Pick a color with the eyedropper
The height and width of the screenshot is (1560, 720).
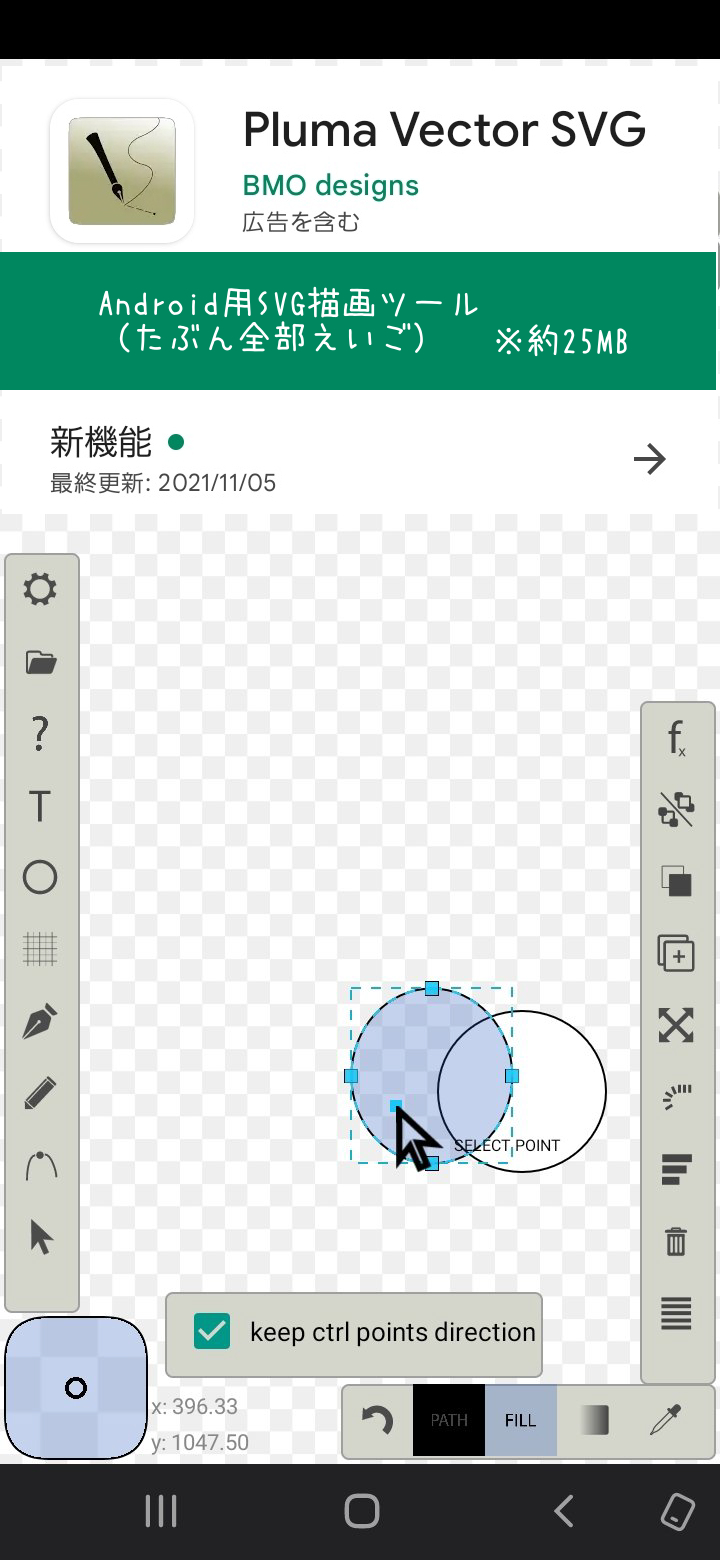[665, 1420]
